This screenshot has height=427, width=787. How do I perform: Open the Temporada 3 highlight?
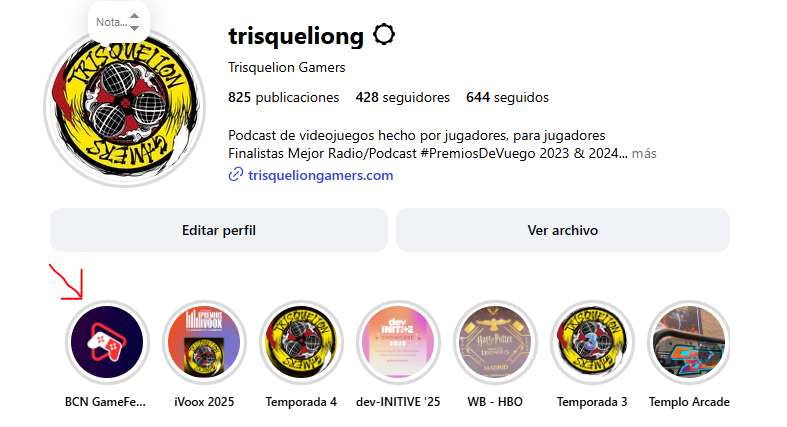[x=593, y=343]
